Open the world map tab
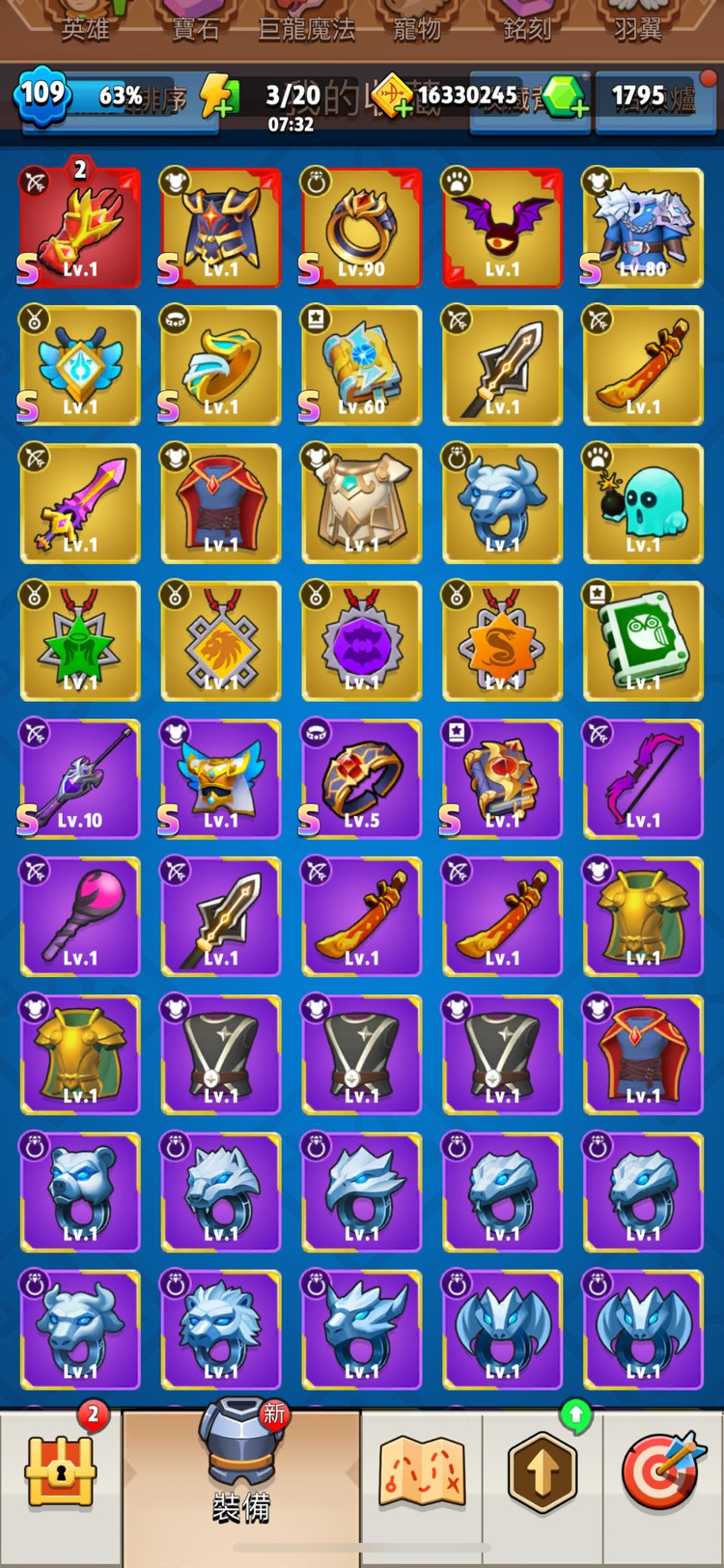The width and height of the screenshot is (724, 1568). pos(423,1471)
